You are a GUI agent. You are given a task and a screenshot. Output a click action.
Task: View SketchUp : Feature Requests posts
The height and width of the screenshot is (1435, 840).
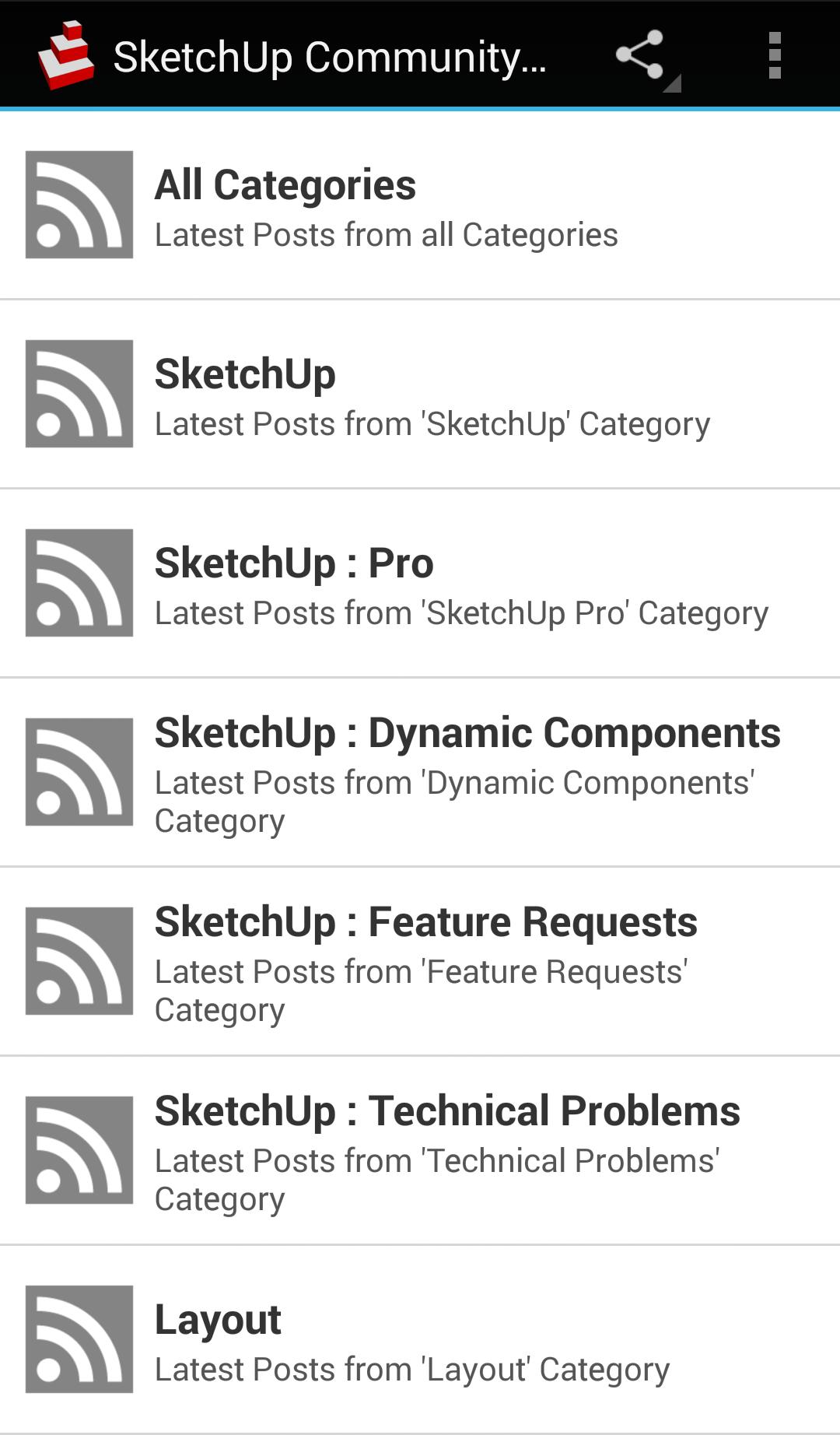(420, 963)
